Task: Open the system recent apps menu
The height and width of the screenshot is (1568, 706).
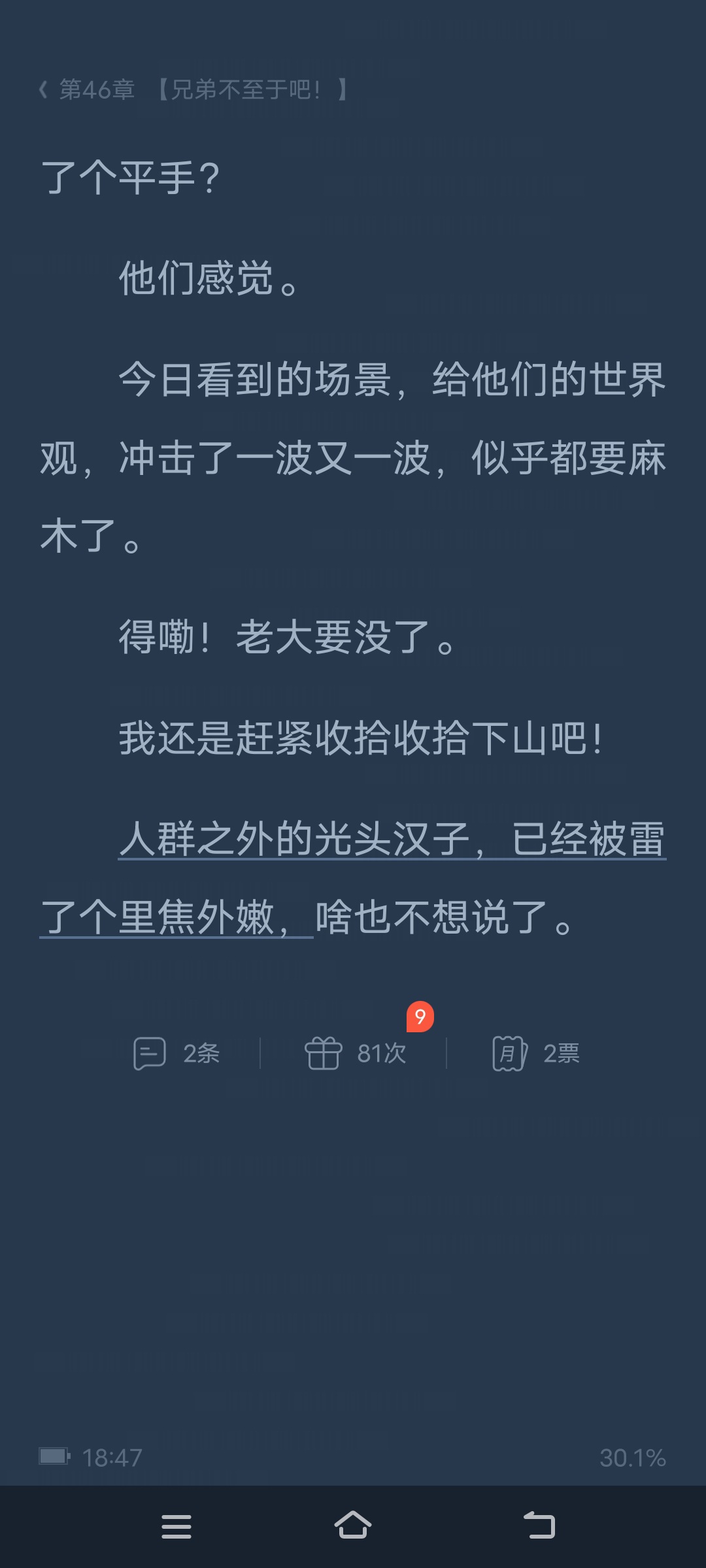Action: 176,1526
